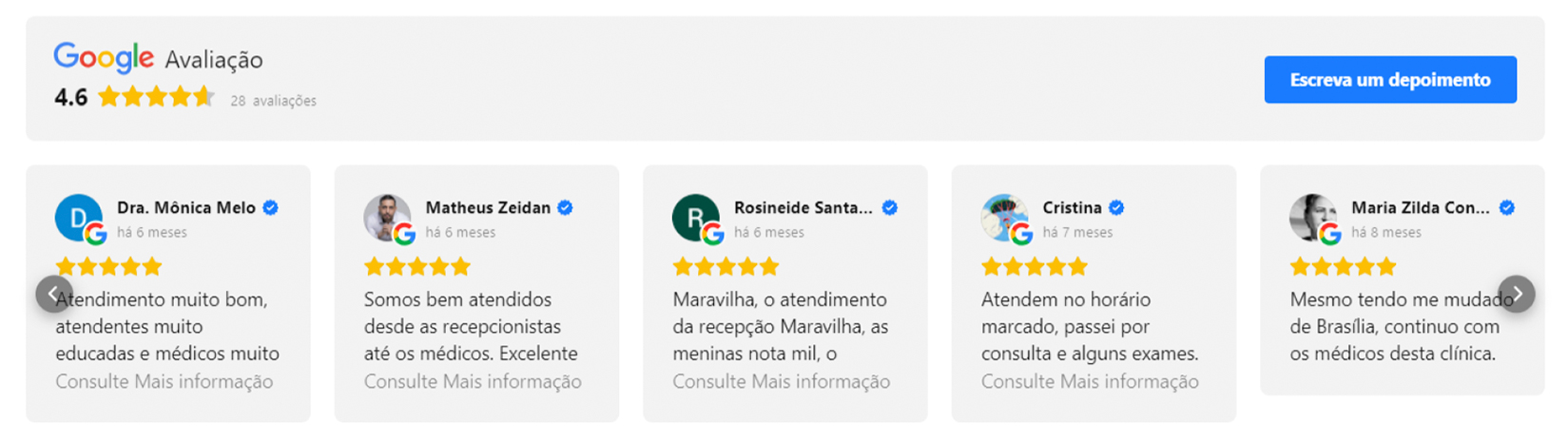Expand Cristina's review via Consulte Mais informação
The image size is (1568, 442).
click(1090, 381)
